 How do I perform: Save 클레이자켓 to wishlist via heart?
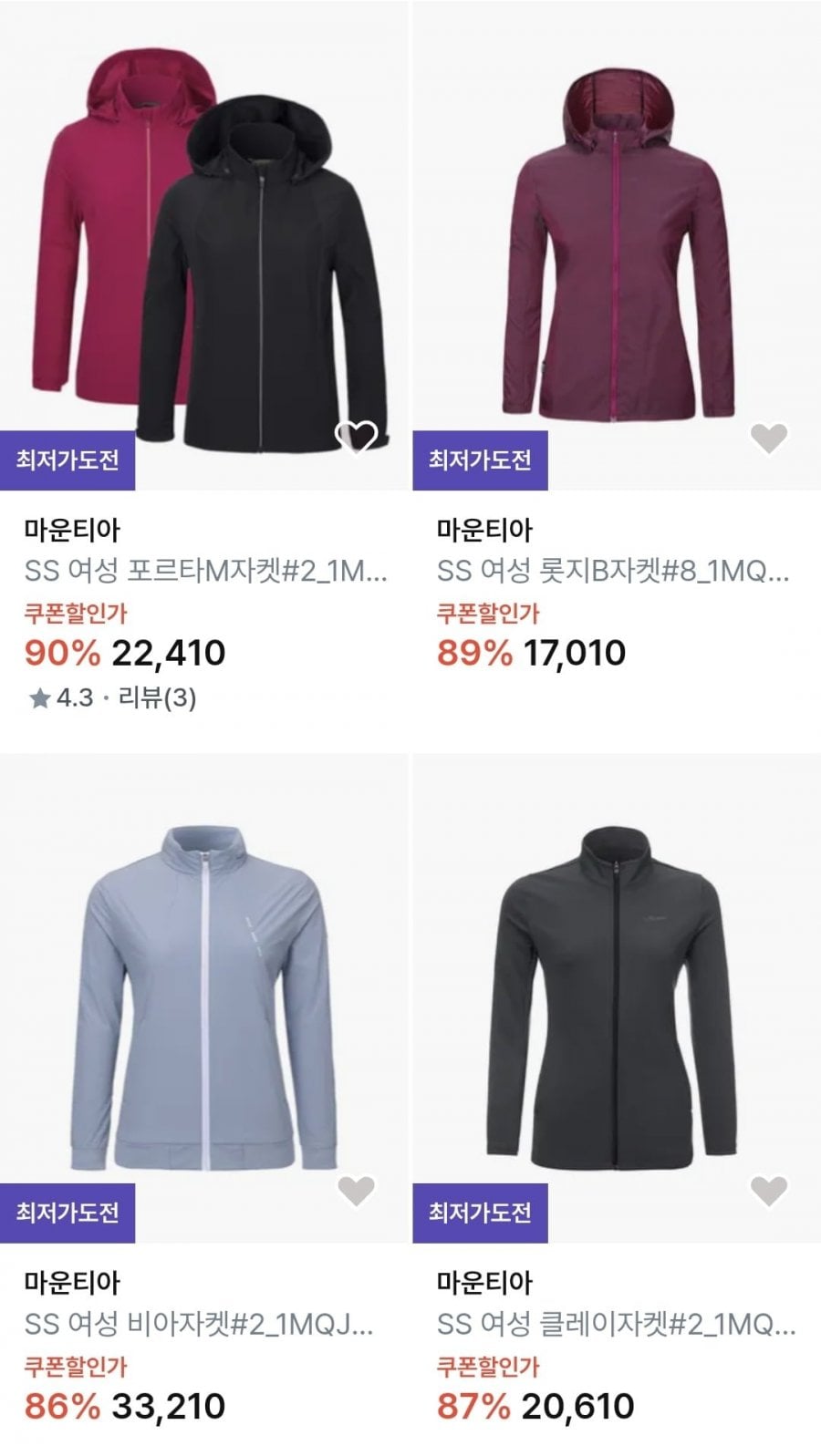(768, 1190)
